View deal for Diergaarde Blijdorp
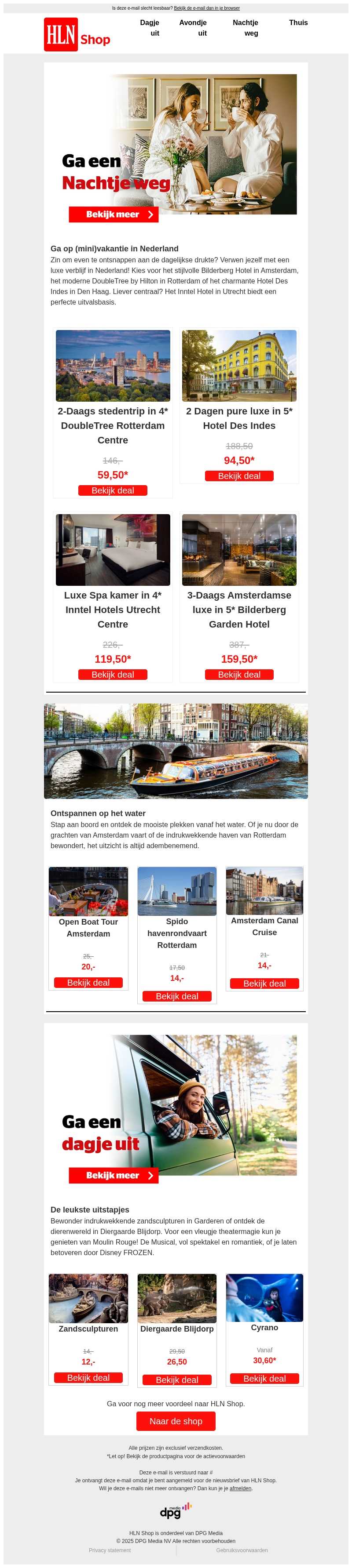Screen dimensions: 352x1568 coord(176,1380)
